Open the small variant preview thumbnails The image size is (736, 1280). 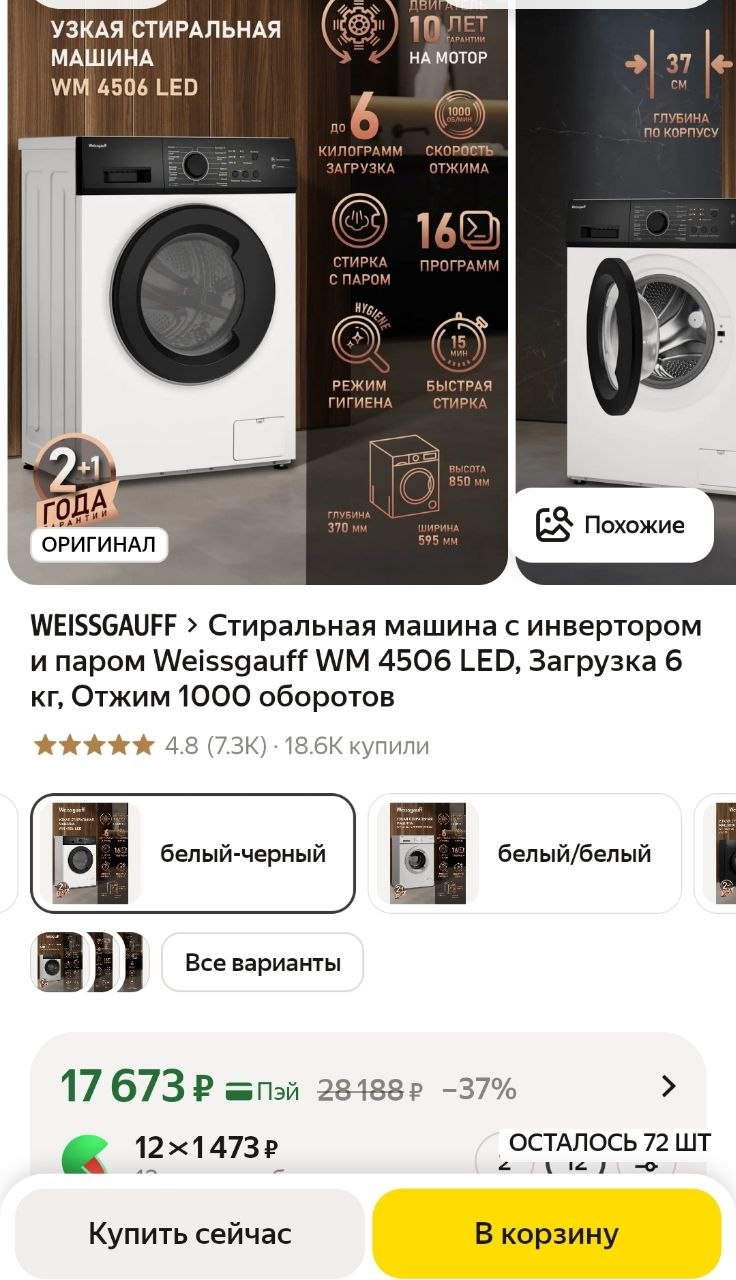coord(90,962)
